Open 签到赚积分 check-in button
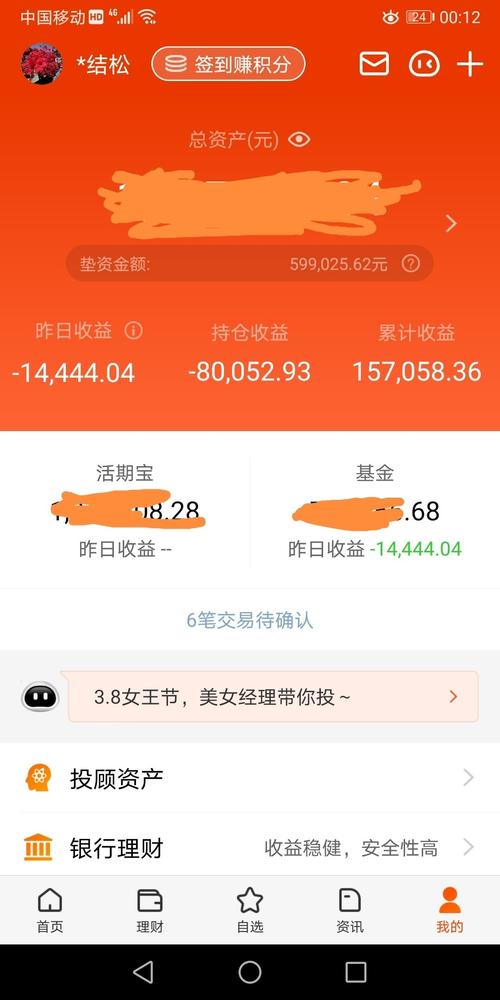Image resolution: width=500 pixels, height=1000 pixels. [228, 64]
